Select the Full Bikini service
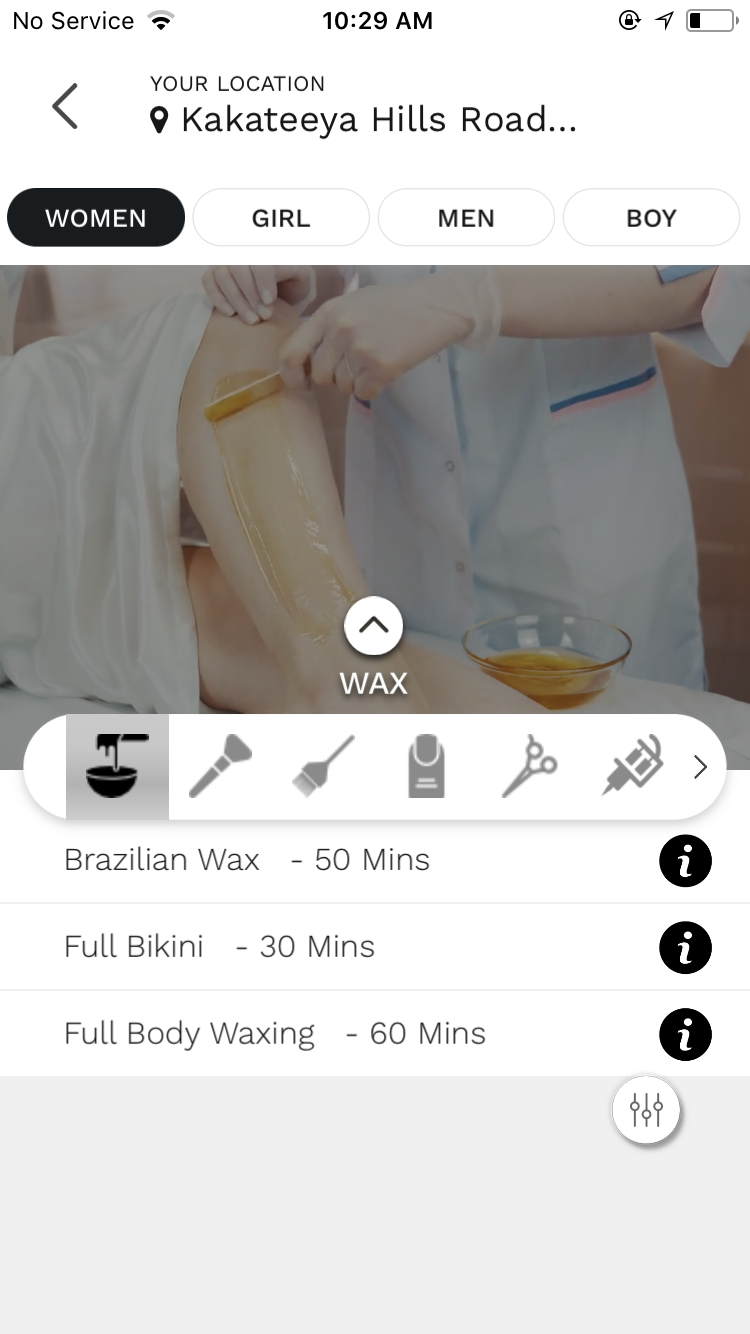 coord(219,947)
